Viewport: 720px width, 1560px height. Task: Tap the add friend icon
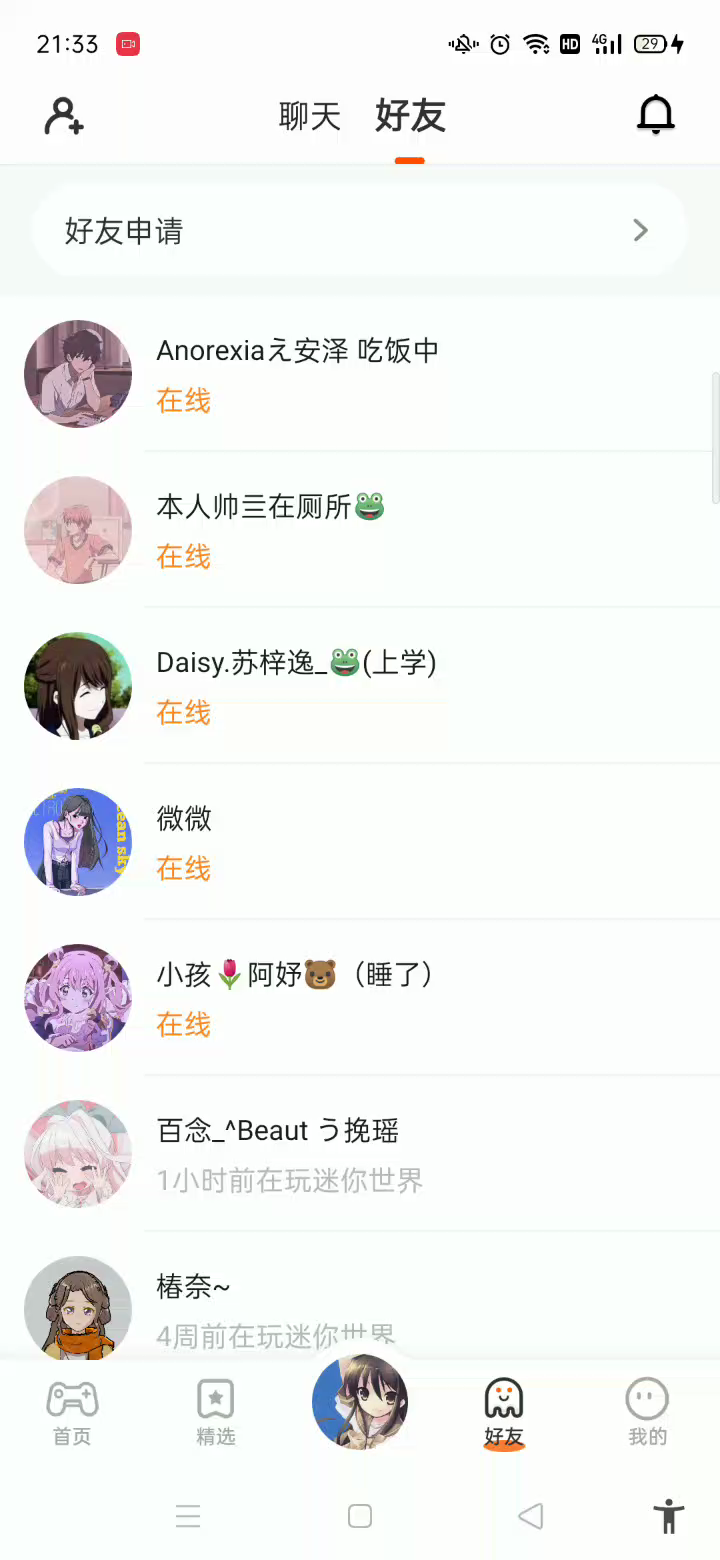pyautogui.click(x=64, y=116)
